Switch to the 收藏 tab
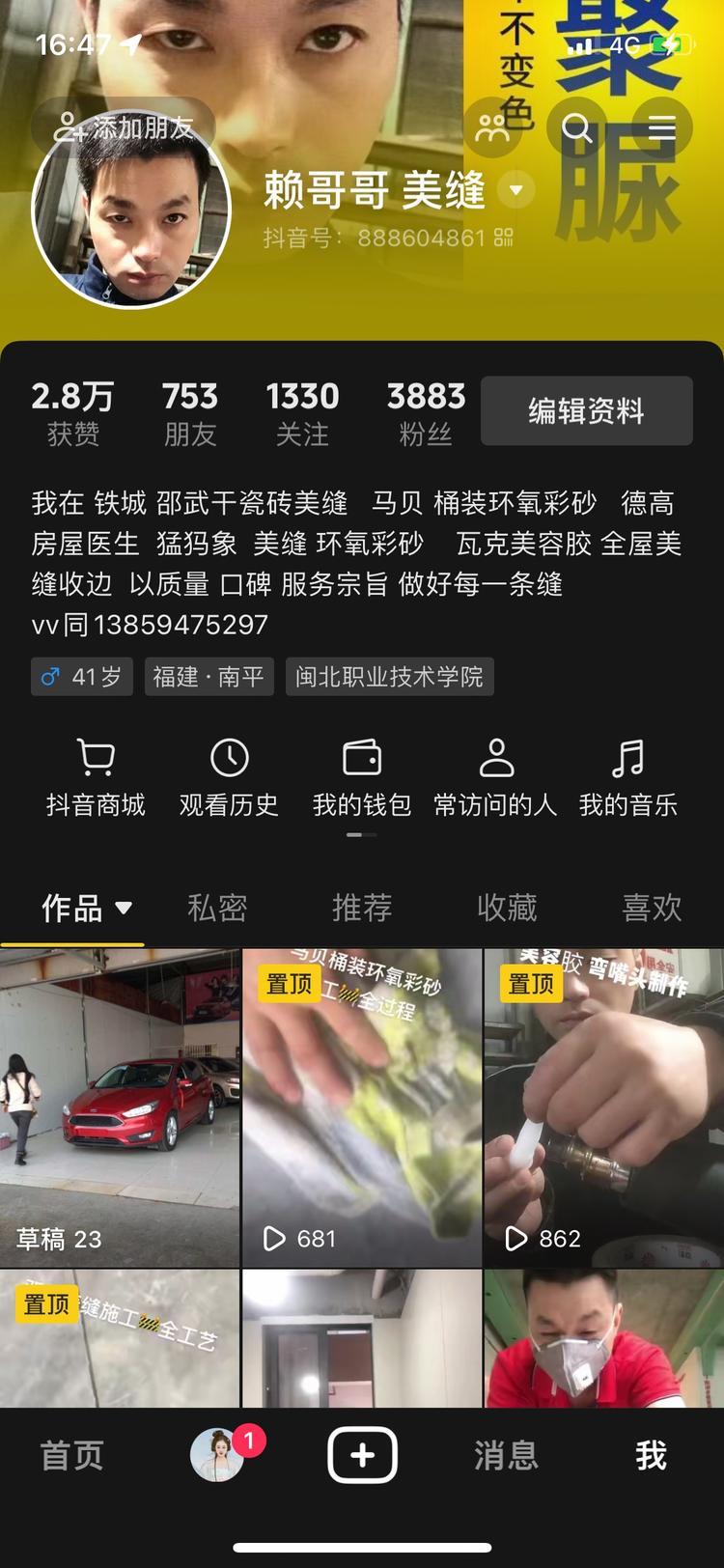The width and height of the screenshot is (724, 1568). [507, 908]
